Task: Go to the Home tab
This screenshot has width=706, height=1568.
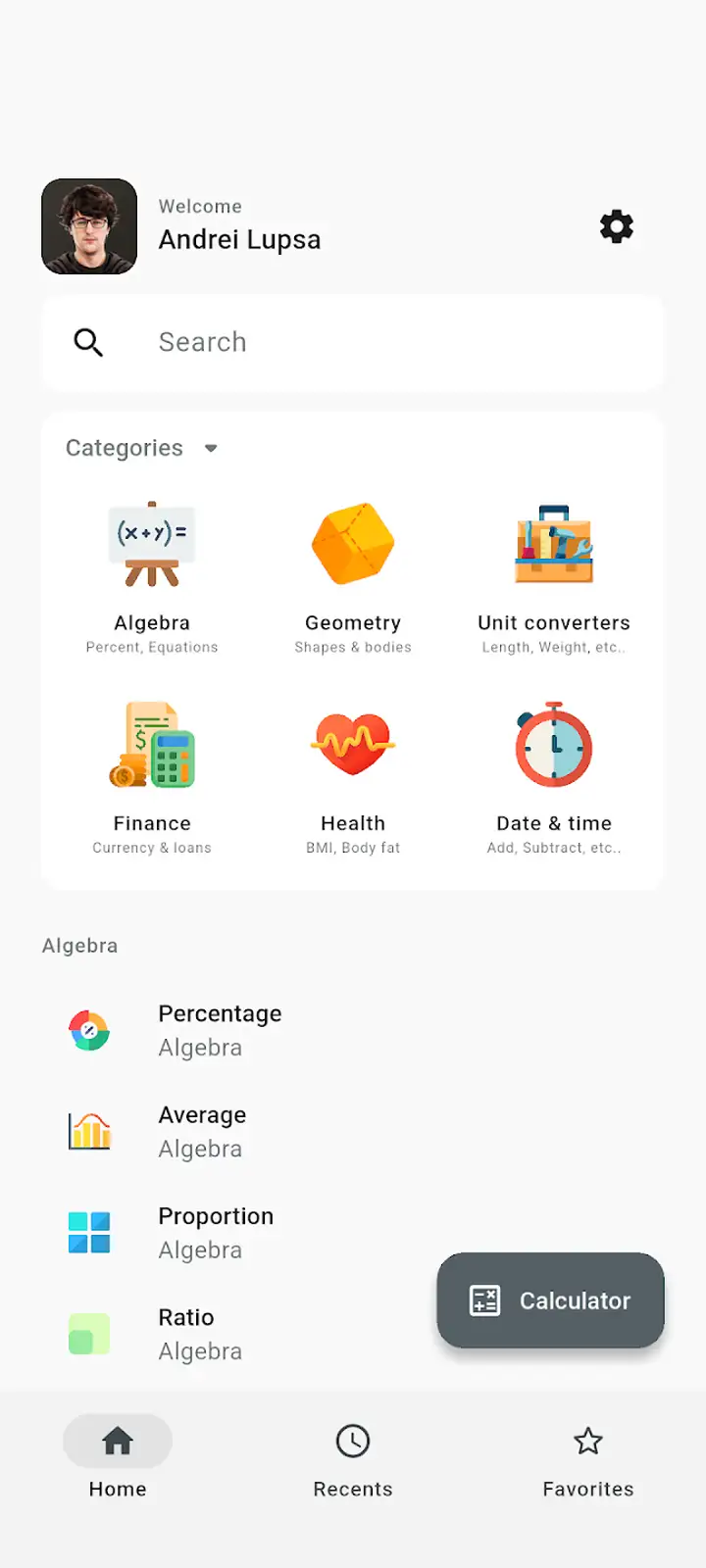Action: click(118, 1460)
